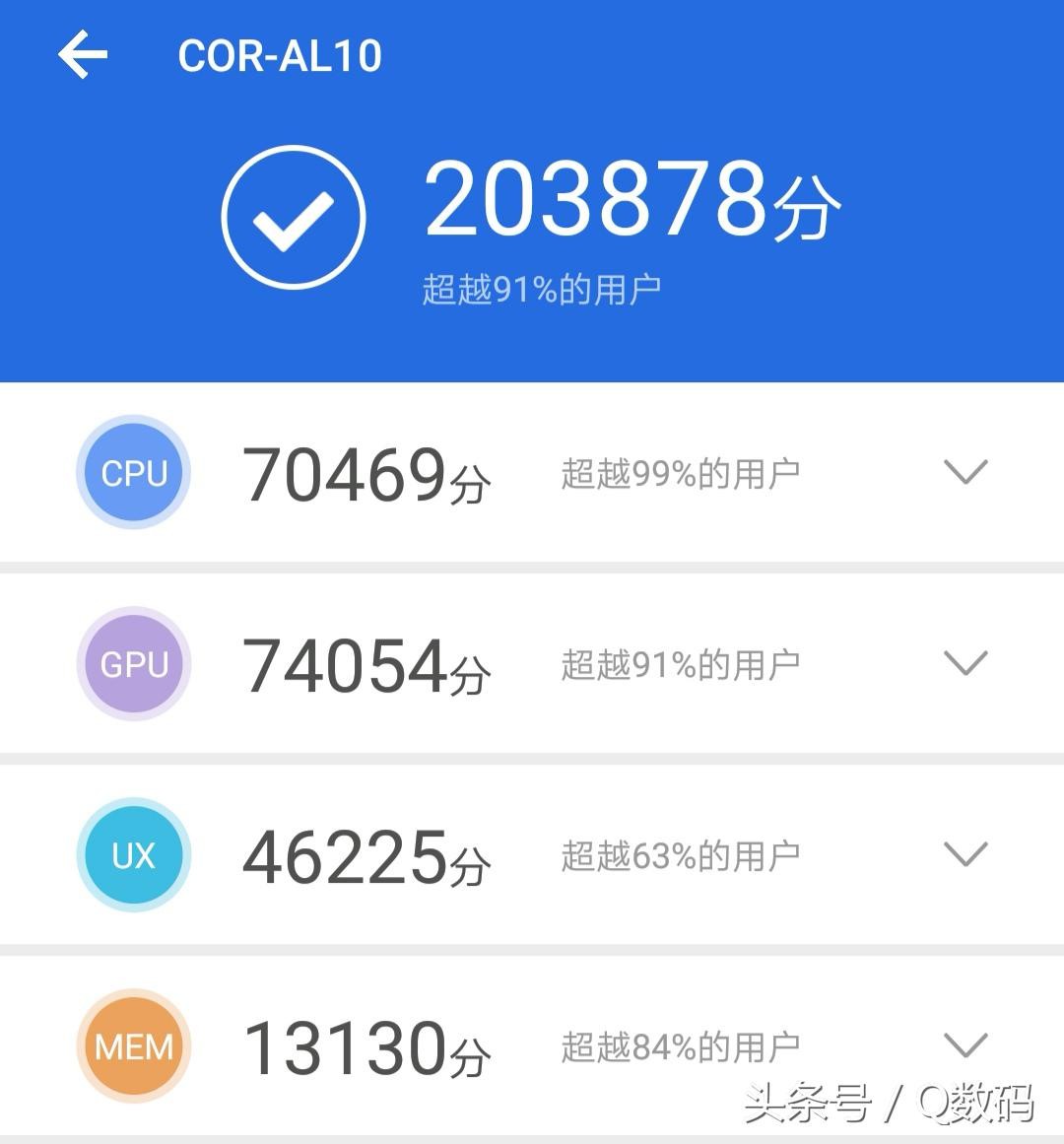Expand the MEM score details
Screen dimensions: 1064x1144
pos(964,1044)
